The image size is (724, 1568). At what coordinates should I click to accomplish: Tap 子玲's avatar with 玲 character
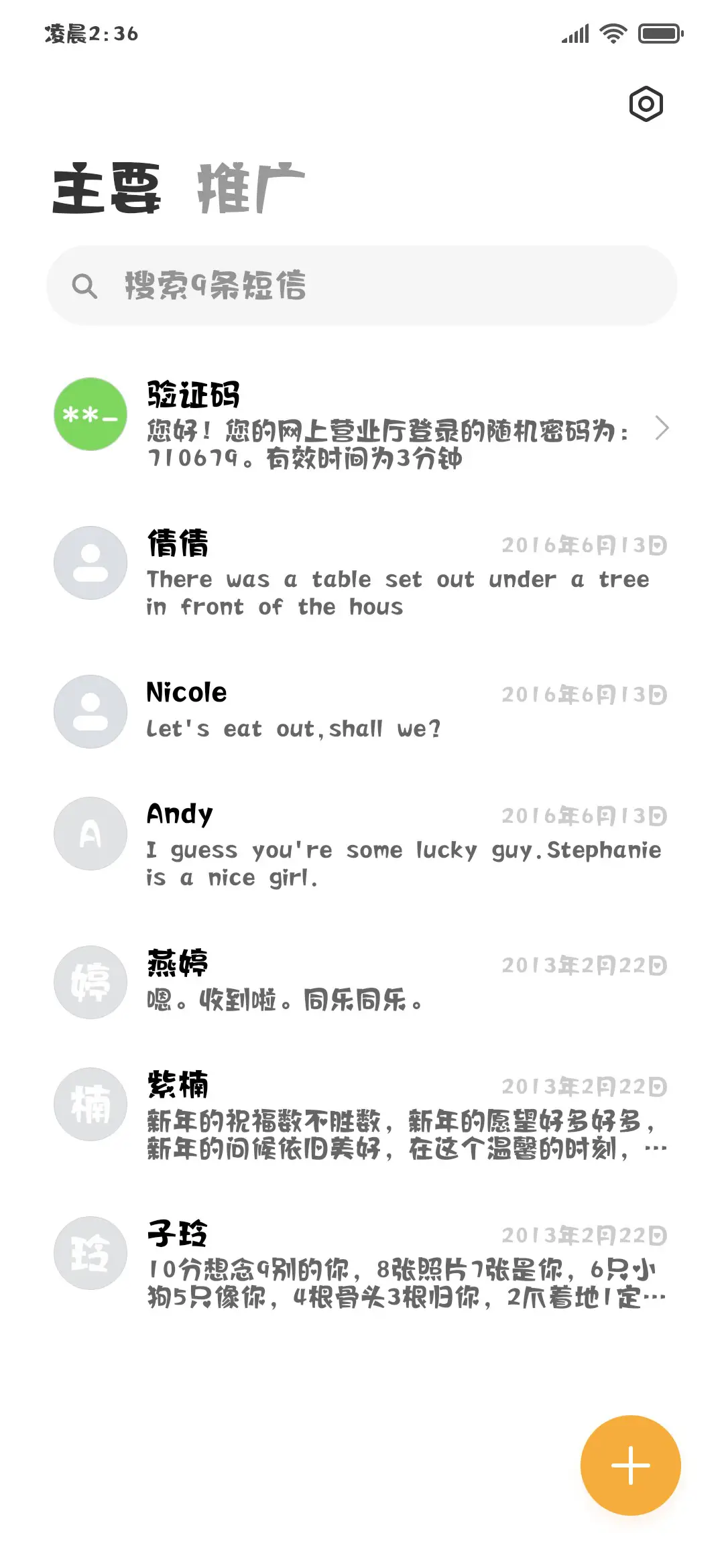90,1253
